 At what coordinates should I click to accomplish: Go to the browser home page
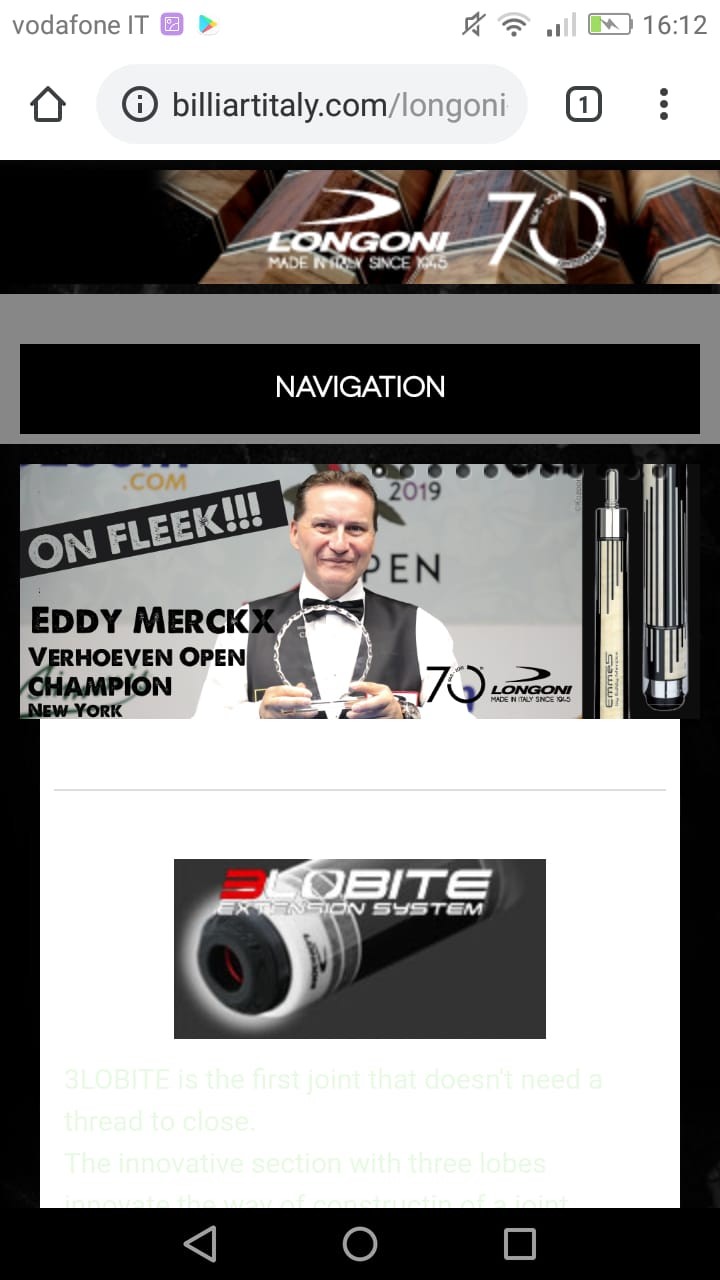click(x=48, y=105)
